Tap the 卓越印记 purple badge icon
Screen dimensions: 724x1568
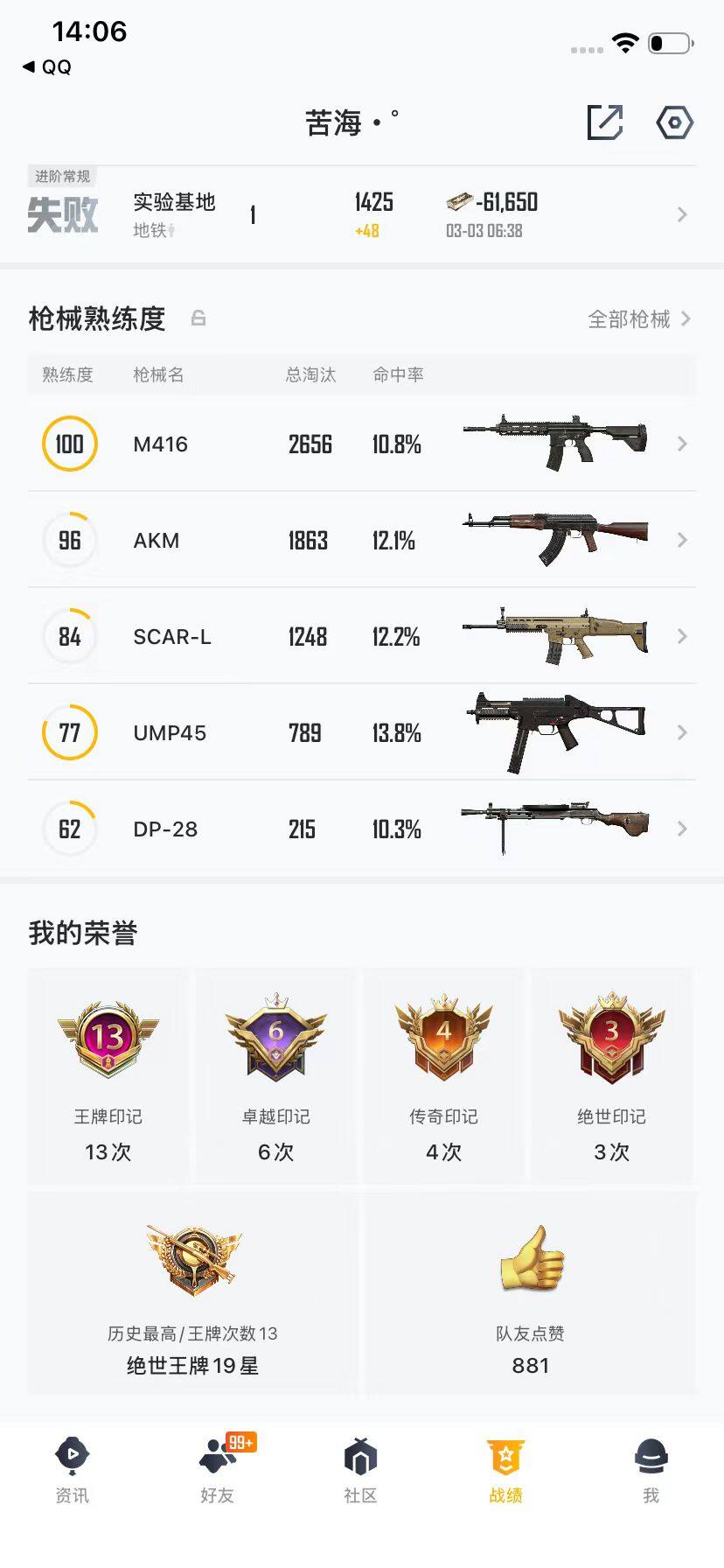click(275, 1041)
